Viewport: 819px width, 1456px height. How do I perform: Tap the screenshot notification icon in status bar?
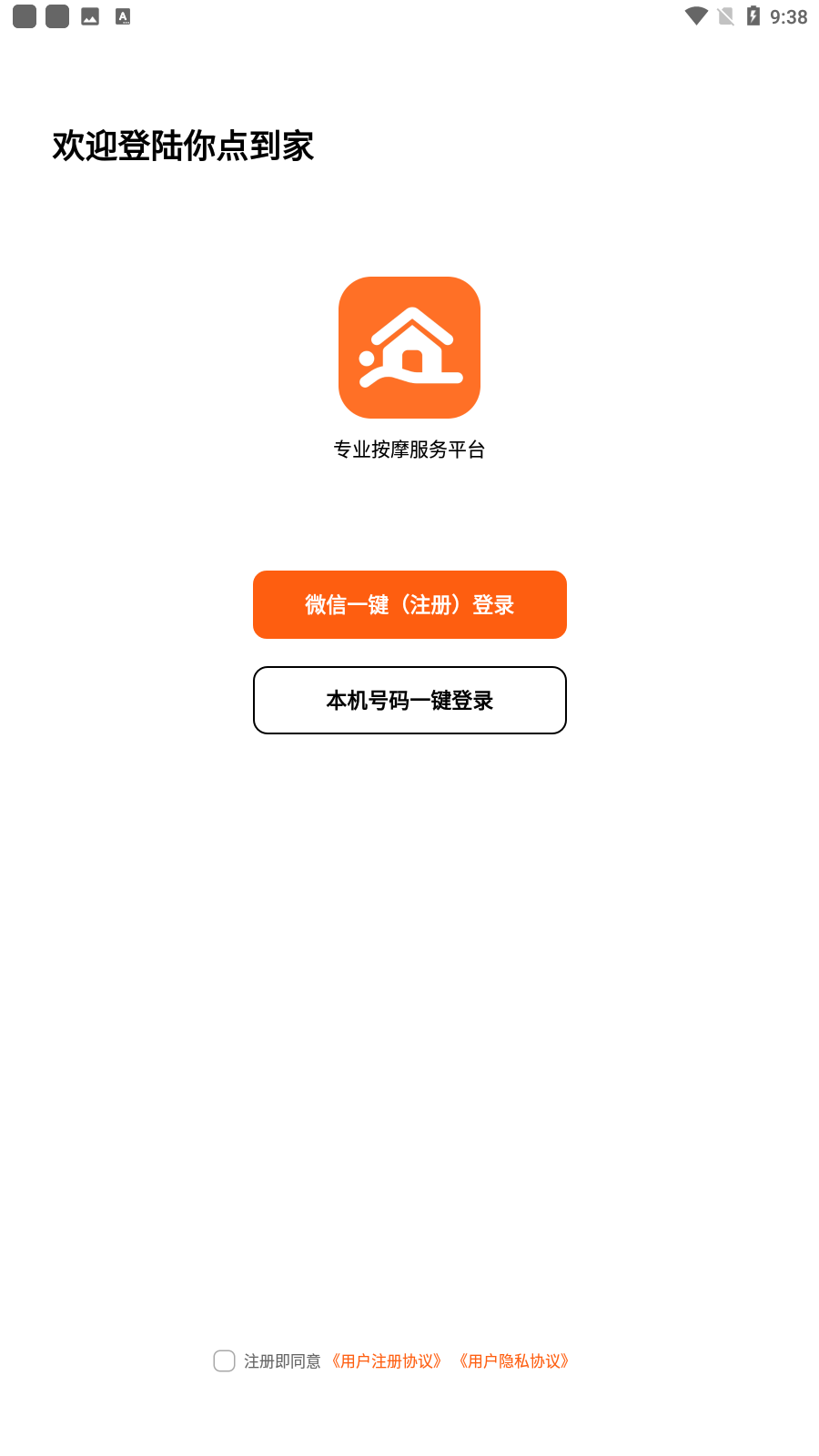click(91, 15)
